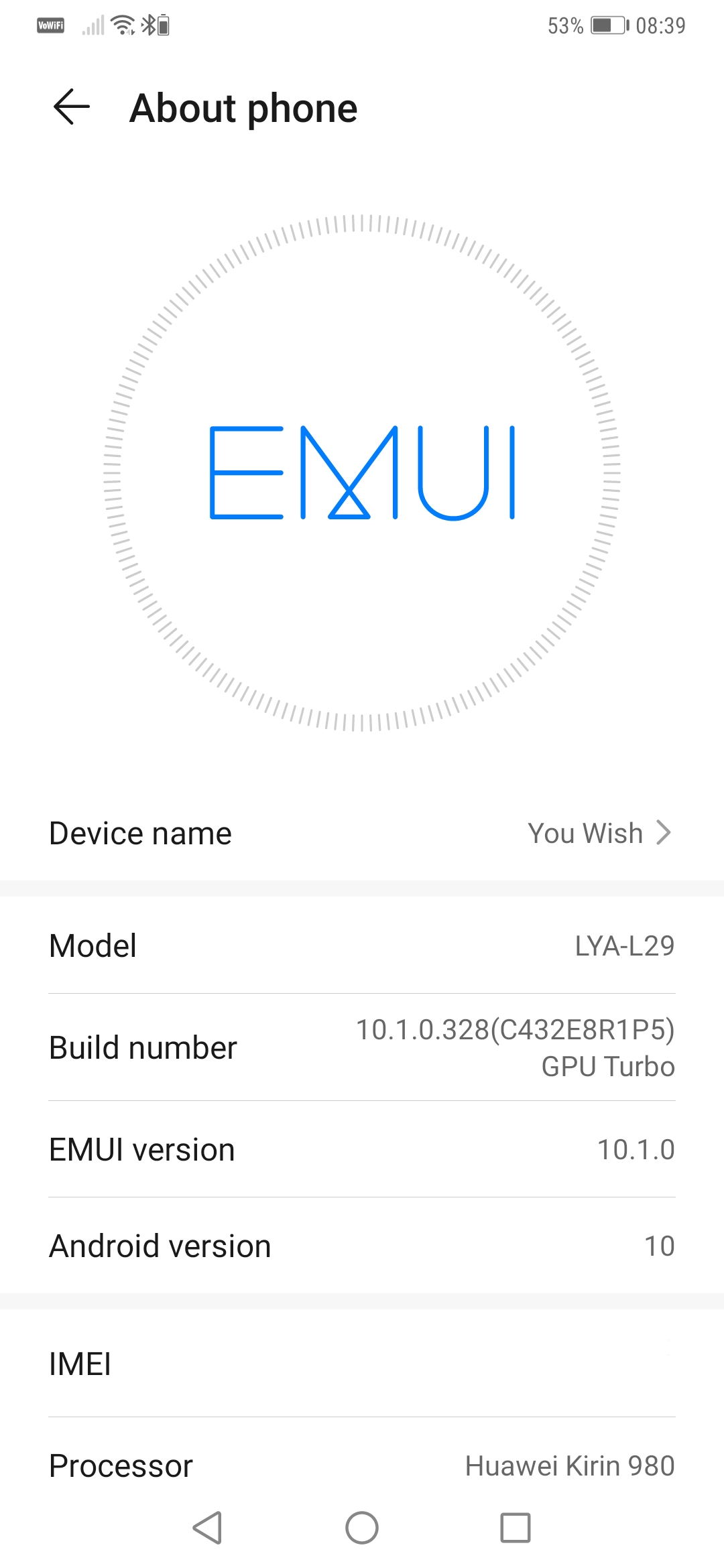The image size is (724, 1568).
Task: Go back from About phone
Action: 72,107
